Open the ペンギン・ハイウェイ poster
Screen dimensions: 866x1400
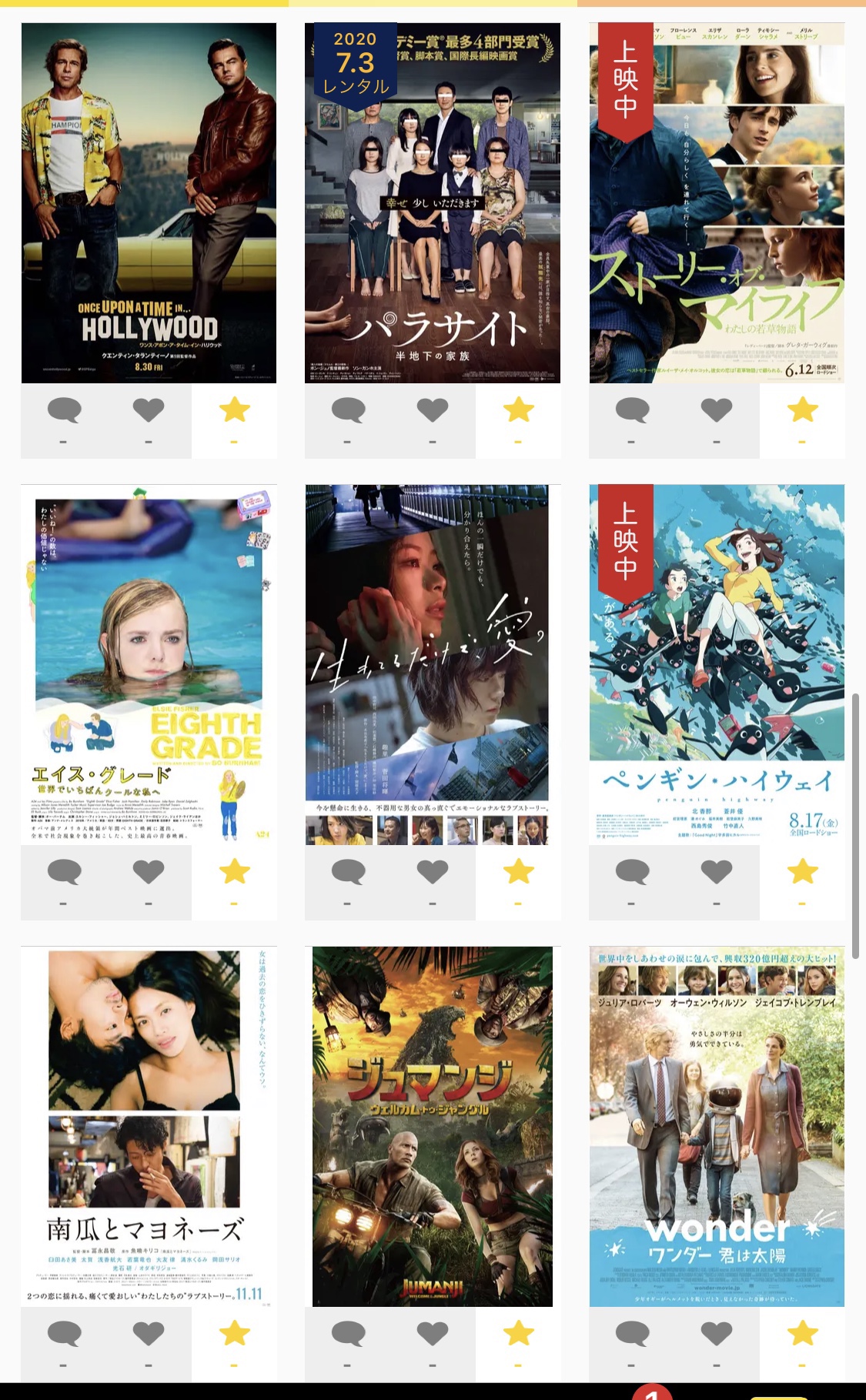[717, 665]
